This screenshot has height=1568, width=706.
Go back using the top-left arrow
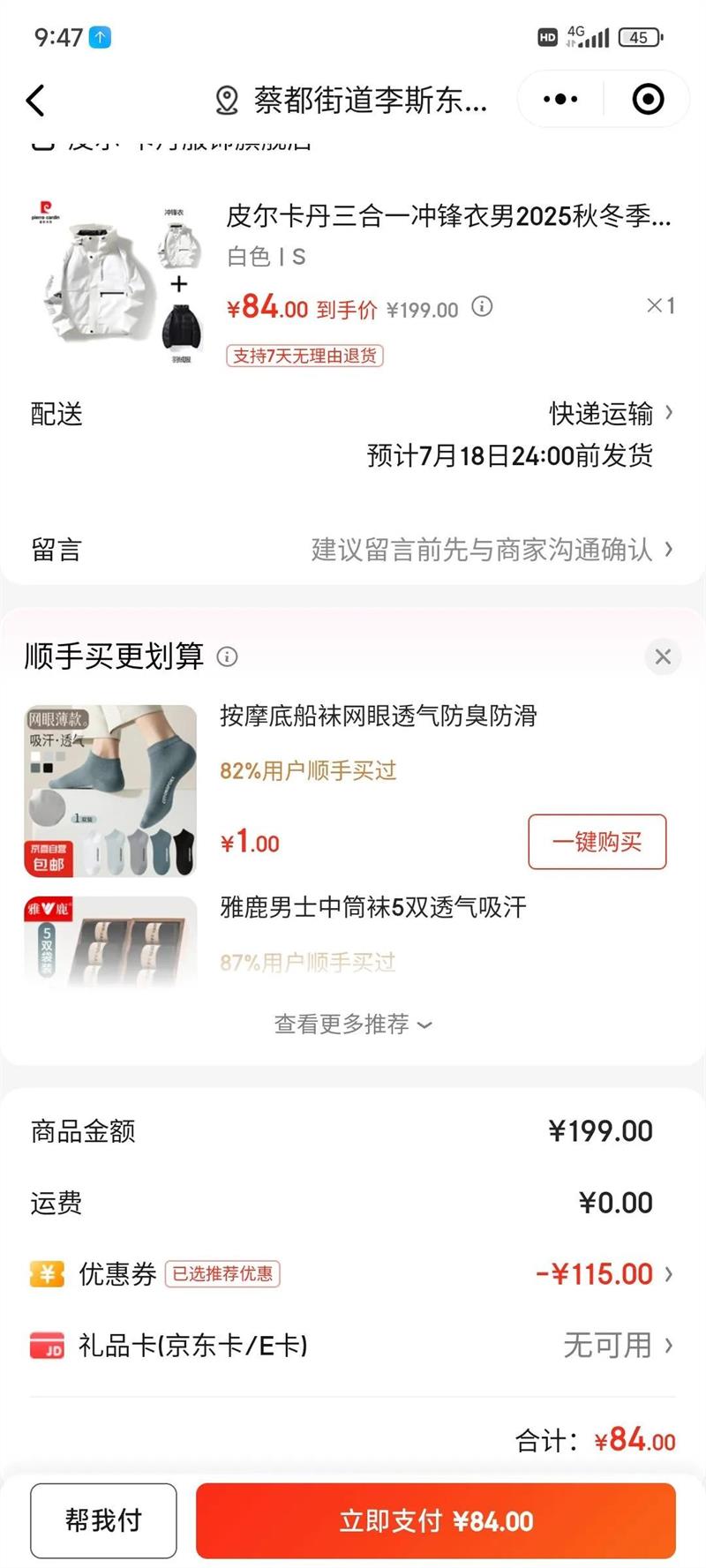36,101
